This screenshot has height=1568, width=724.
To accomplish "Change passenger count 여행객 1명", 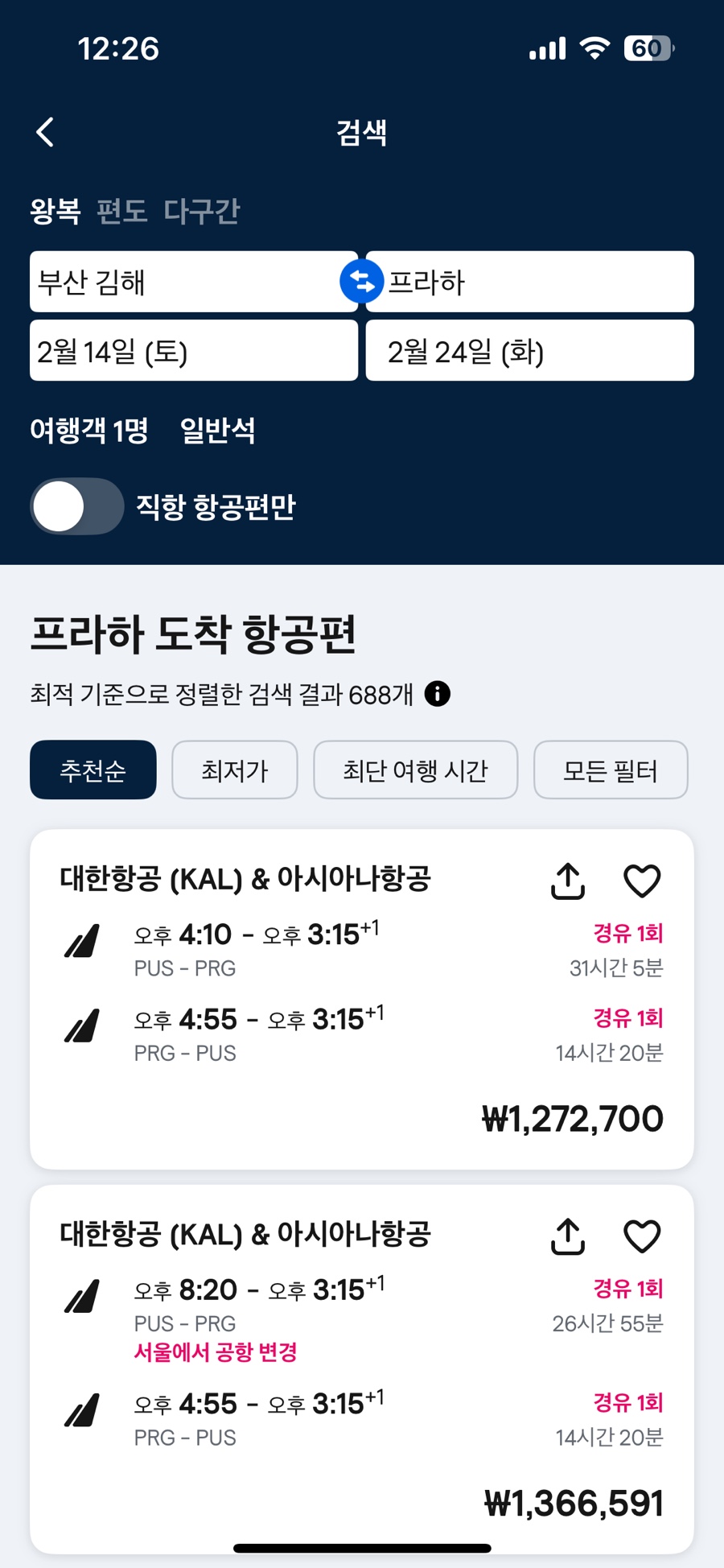I will [x=89, y=431].
